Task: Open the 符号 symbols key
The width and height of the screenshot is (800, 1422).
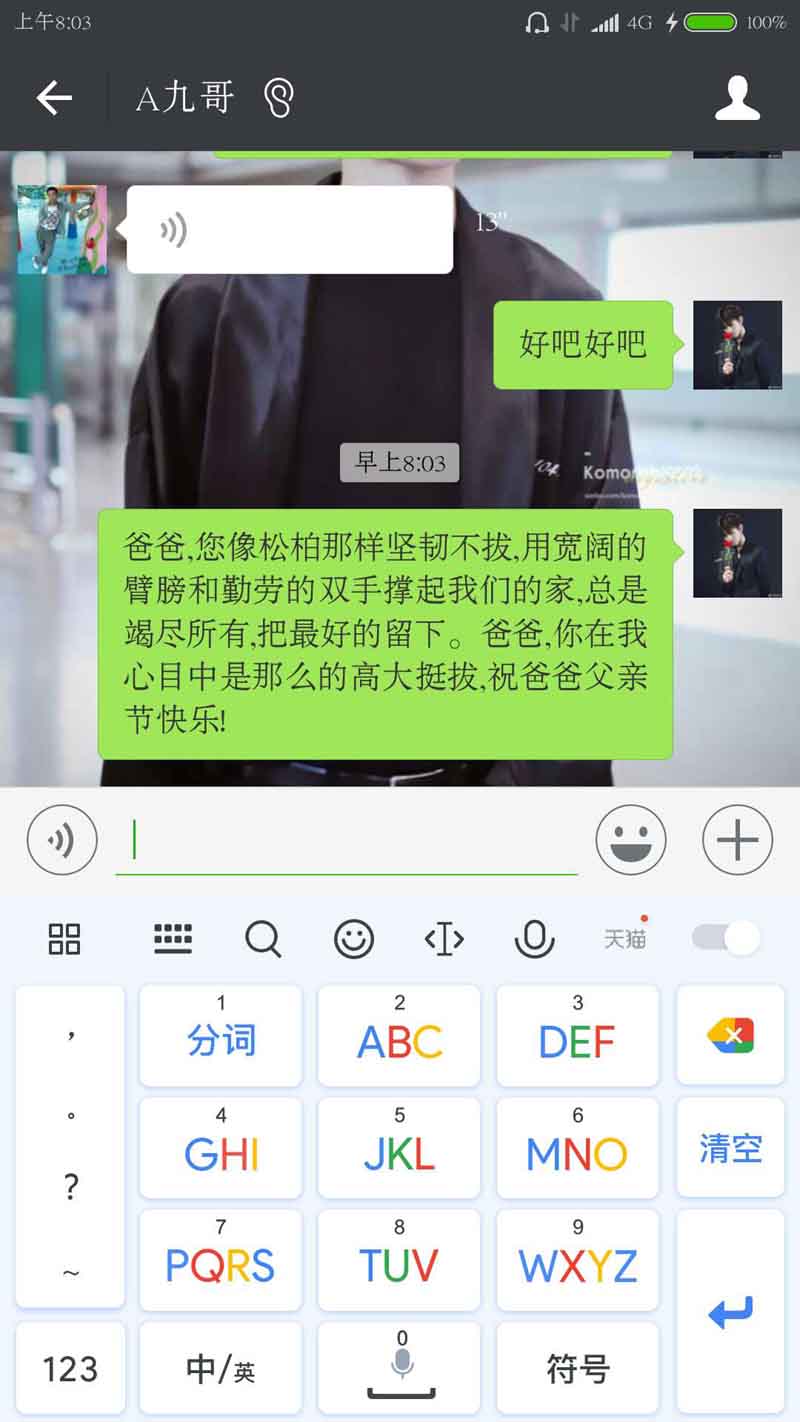Action: click(x=577, y=1368)
